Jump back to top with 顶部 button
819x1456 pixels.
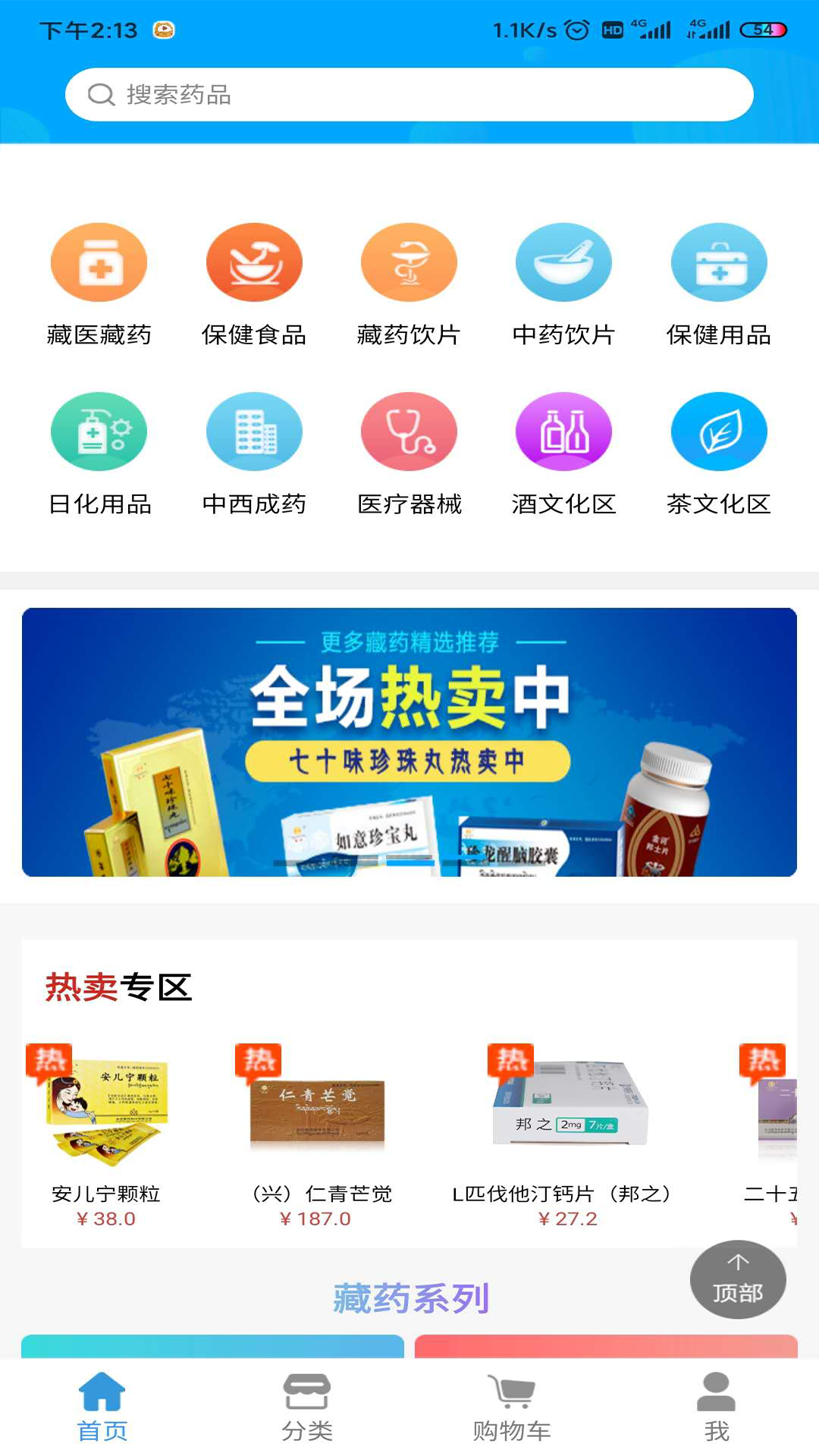737,1279
